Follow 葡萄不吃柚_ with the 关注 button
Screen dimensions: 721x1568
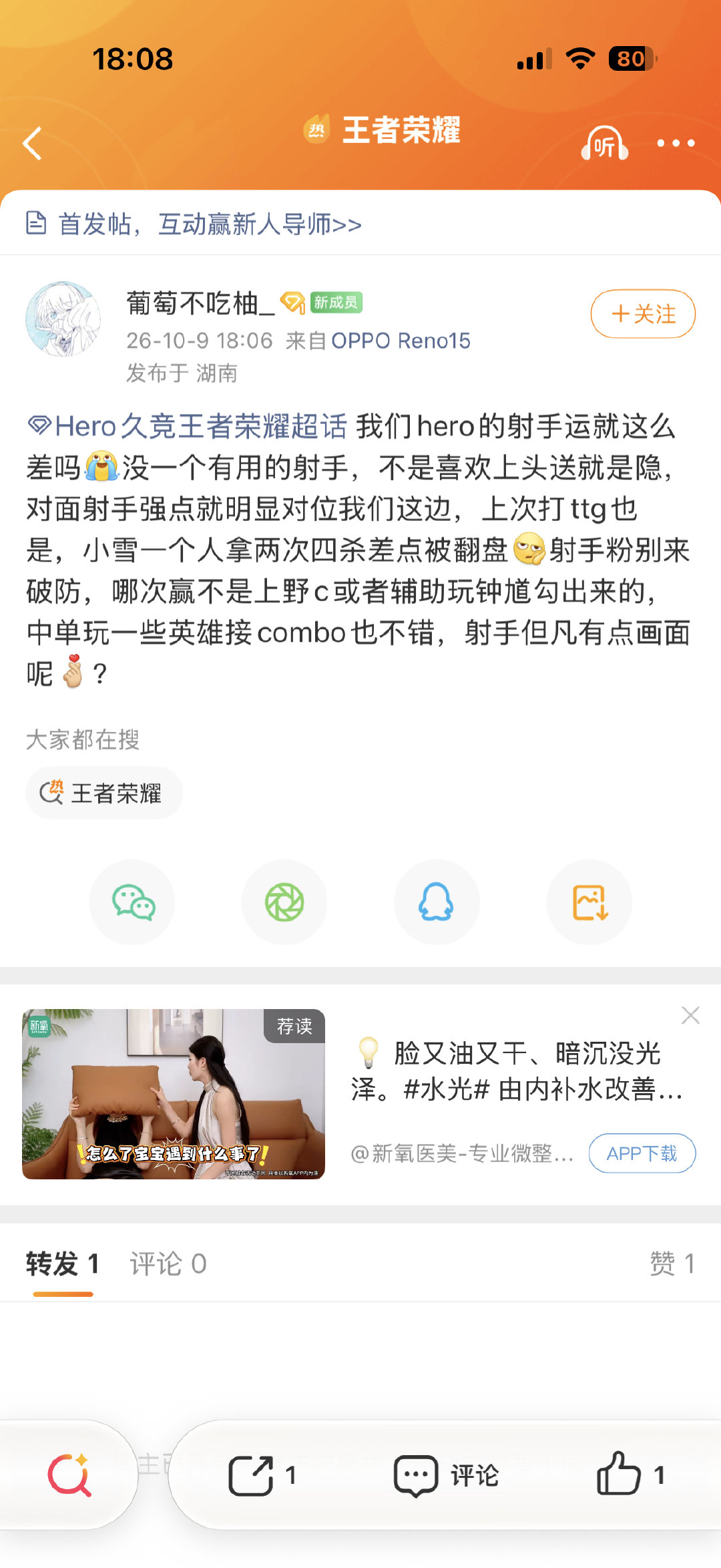click(643, 314)
